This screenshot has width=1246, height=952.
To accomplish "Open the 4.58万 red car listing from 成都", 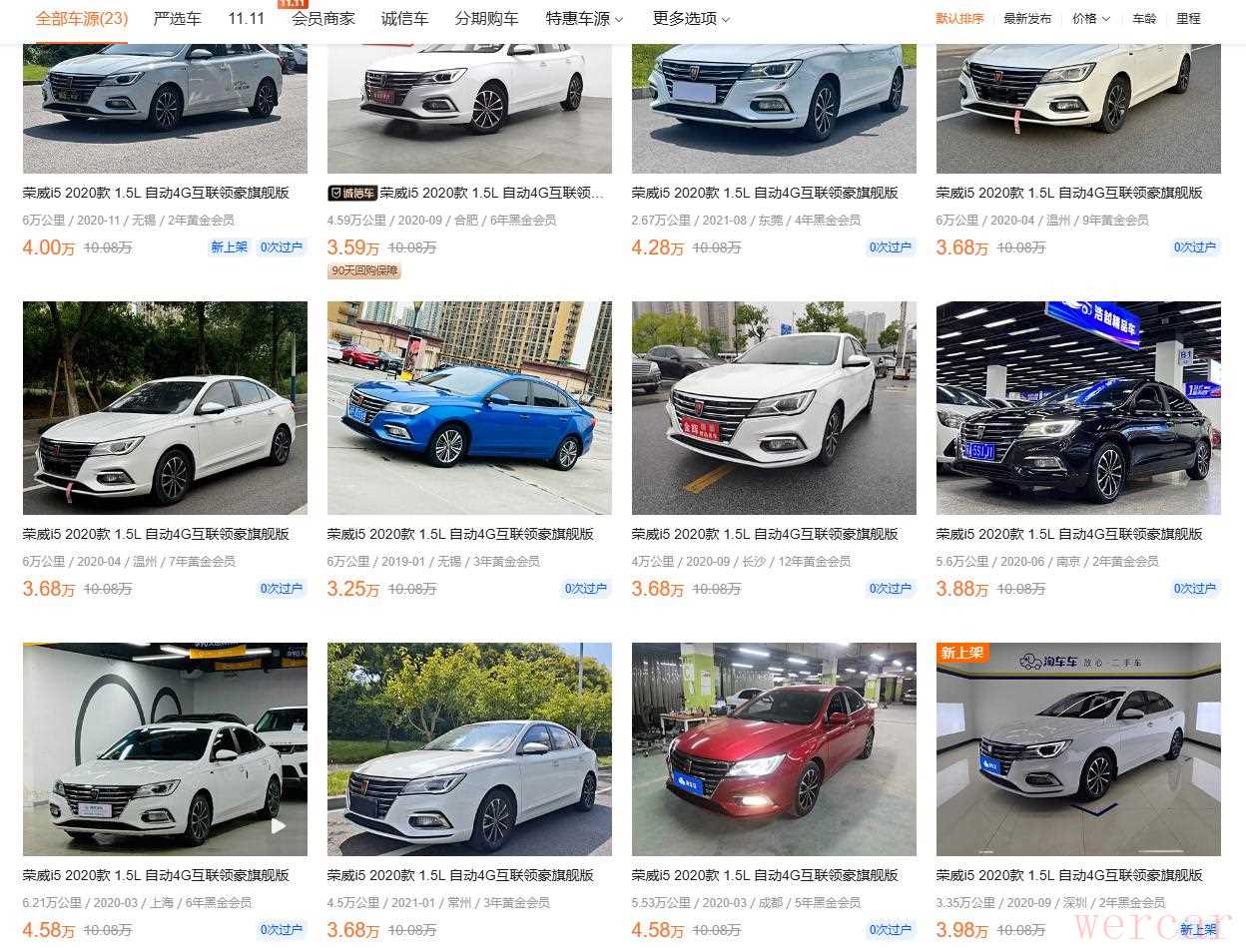I will [x=774, y=749].
